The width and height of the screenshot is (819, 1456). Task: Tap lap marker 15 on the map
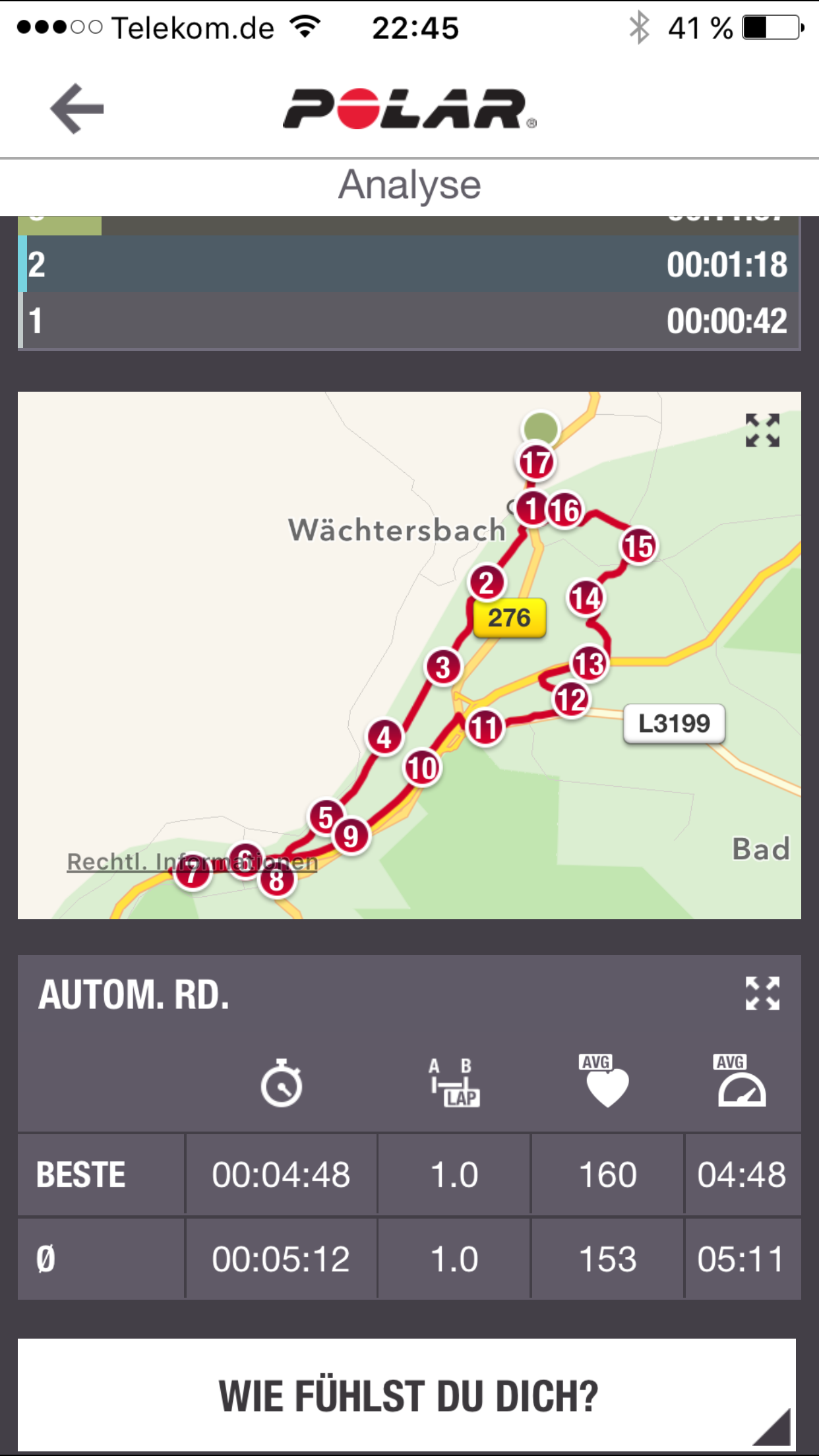[x=638, y=546]
